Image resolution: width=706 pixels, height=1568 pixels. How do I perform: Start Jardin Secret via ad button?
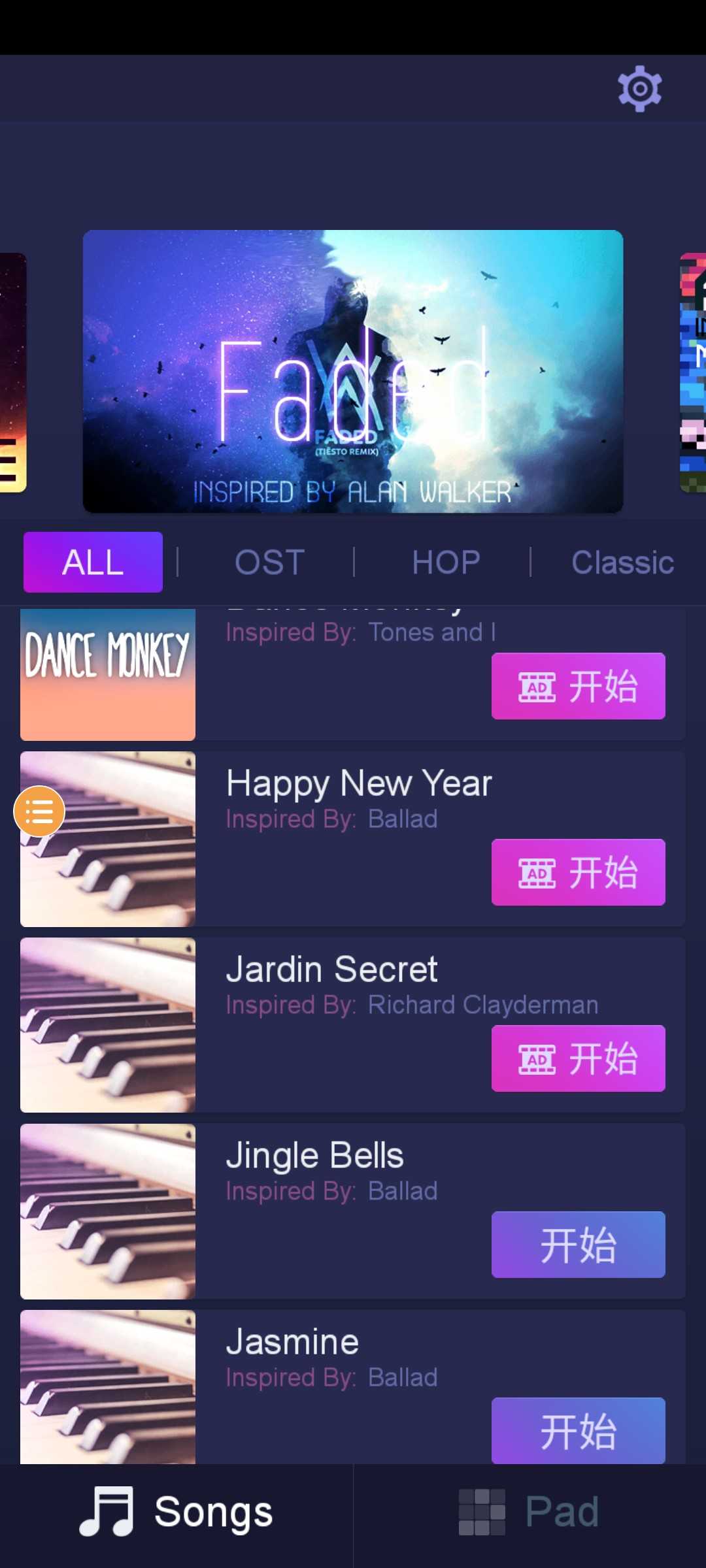pyautogui.click(x=578, y=1058)
